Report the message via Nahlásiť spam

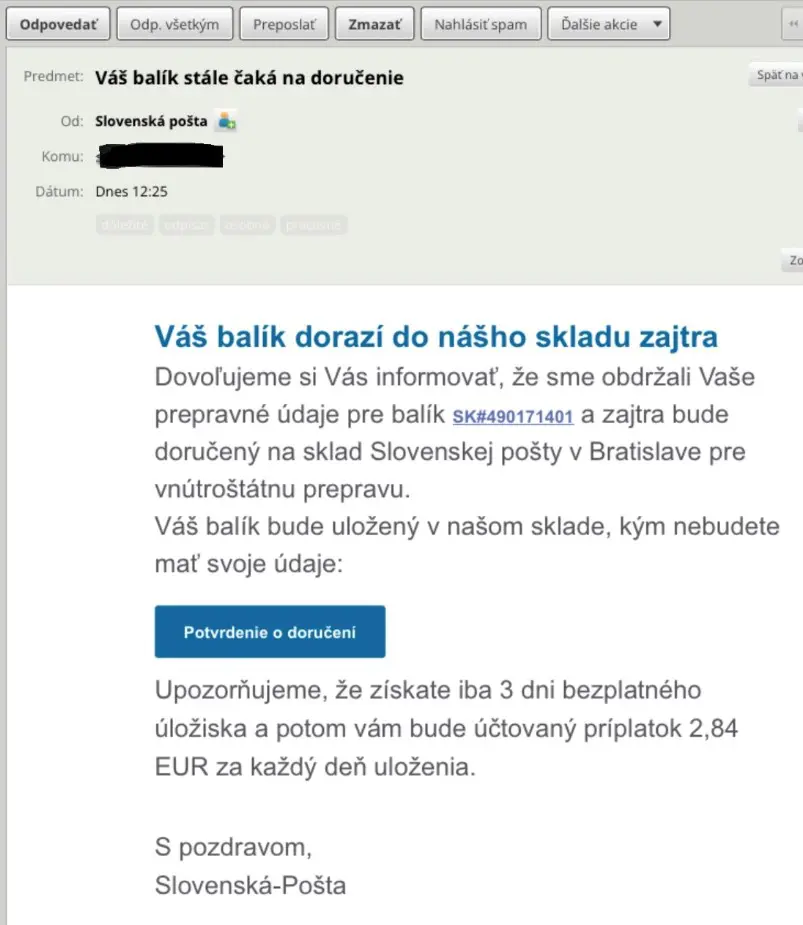point(480,24)
